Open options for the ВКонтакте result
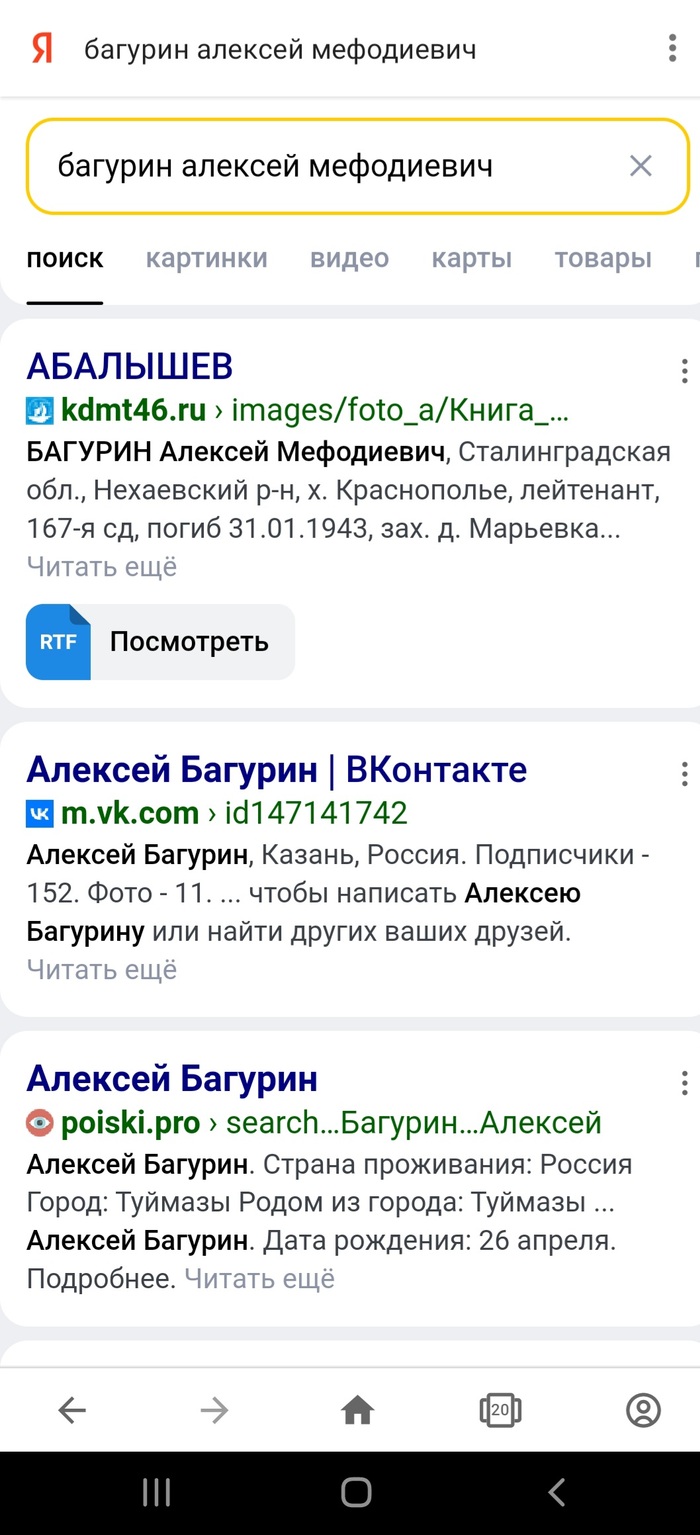The image size is (700, 1535). 684,774
